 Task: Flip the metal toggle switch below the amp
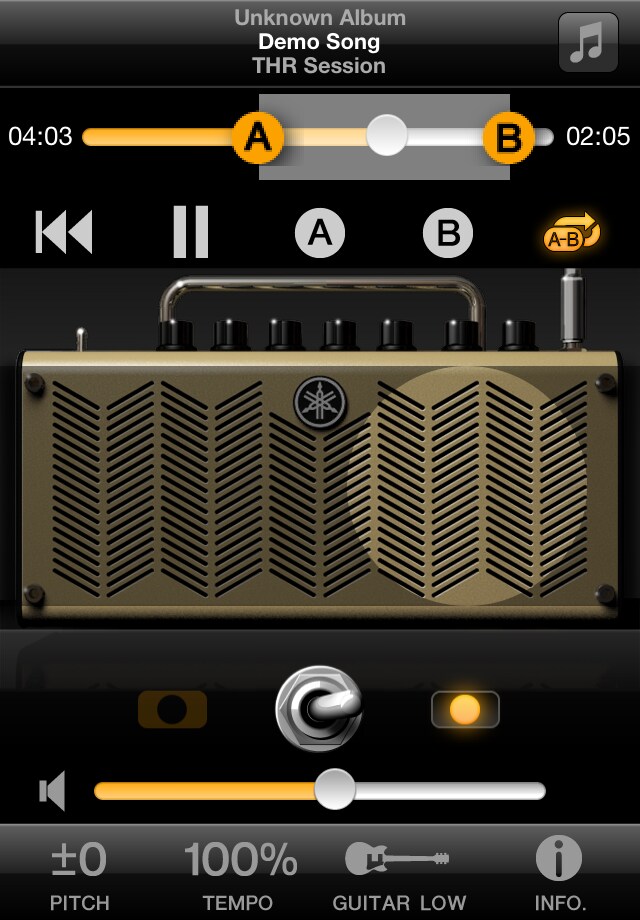tap(319, 708)
